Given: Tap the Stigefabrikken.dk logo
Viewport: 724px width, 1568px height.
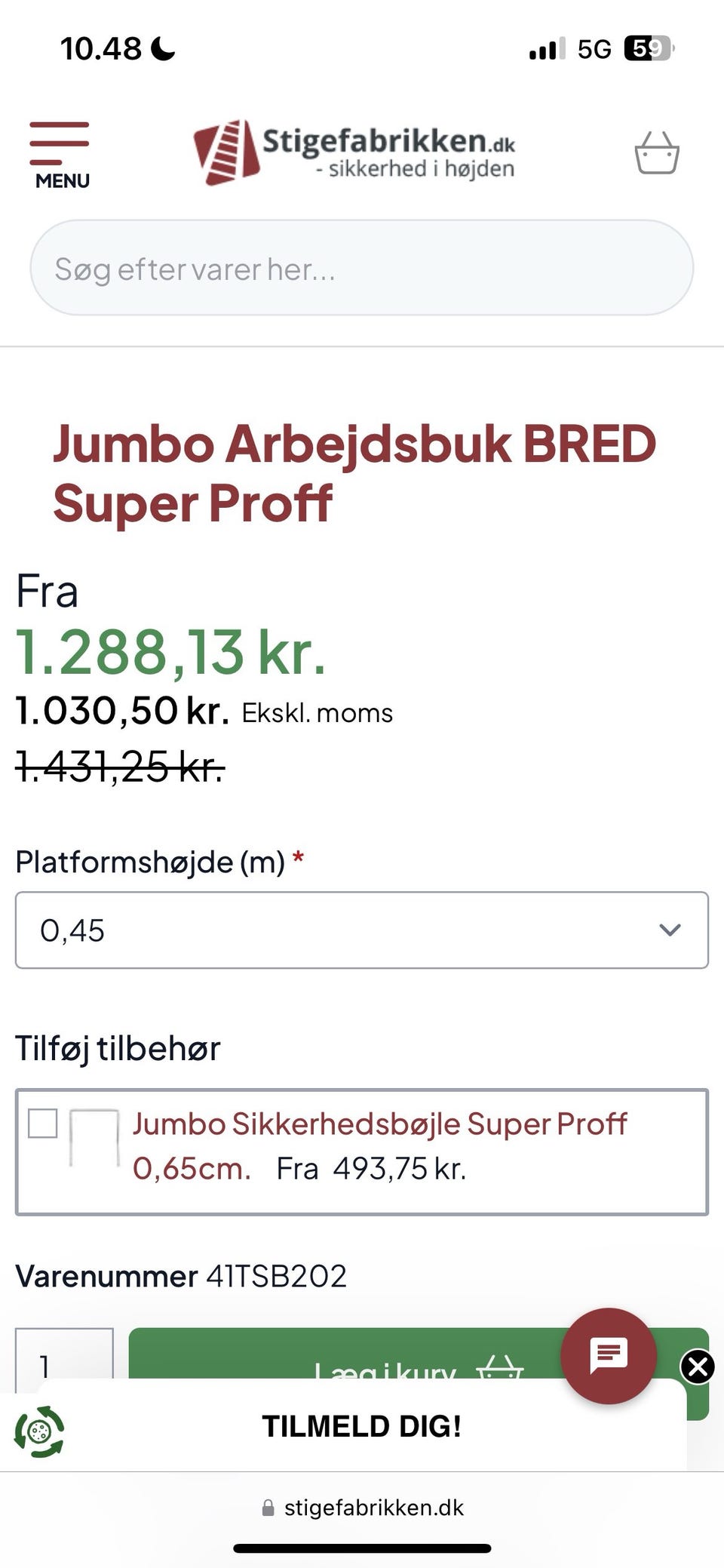Looking at the screenshot, I should [354, 152].
